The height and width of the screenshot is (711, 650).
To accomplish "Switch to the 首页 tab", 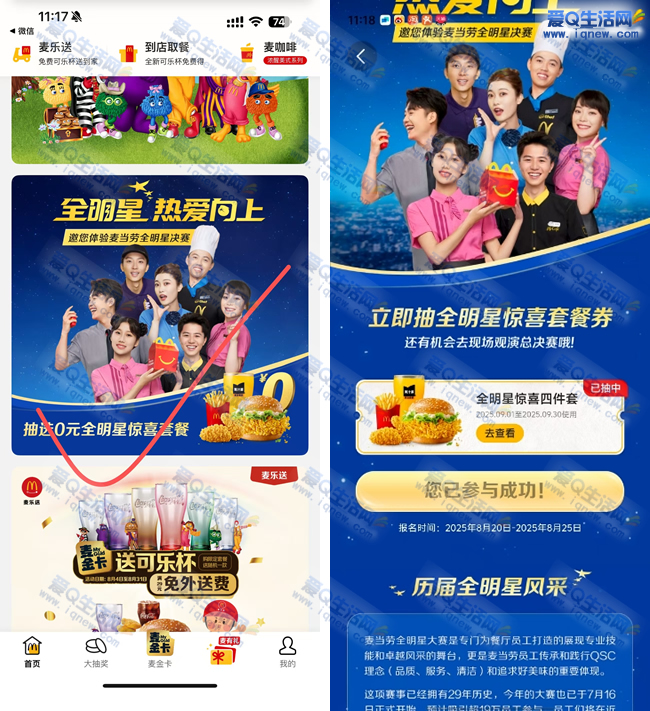I will [32, 651].
